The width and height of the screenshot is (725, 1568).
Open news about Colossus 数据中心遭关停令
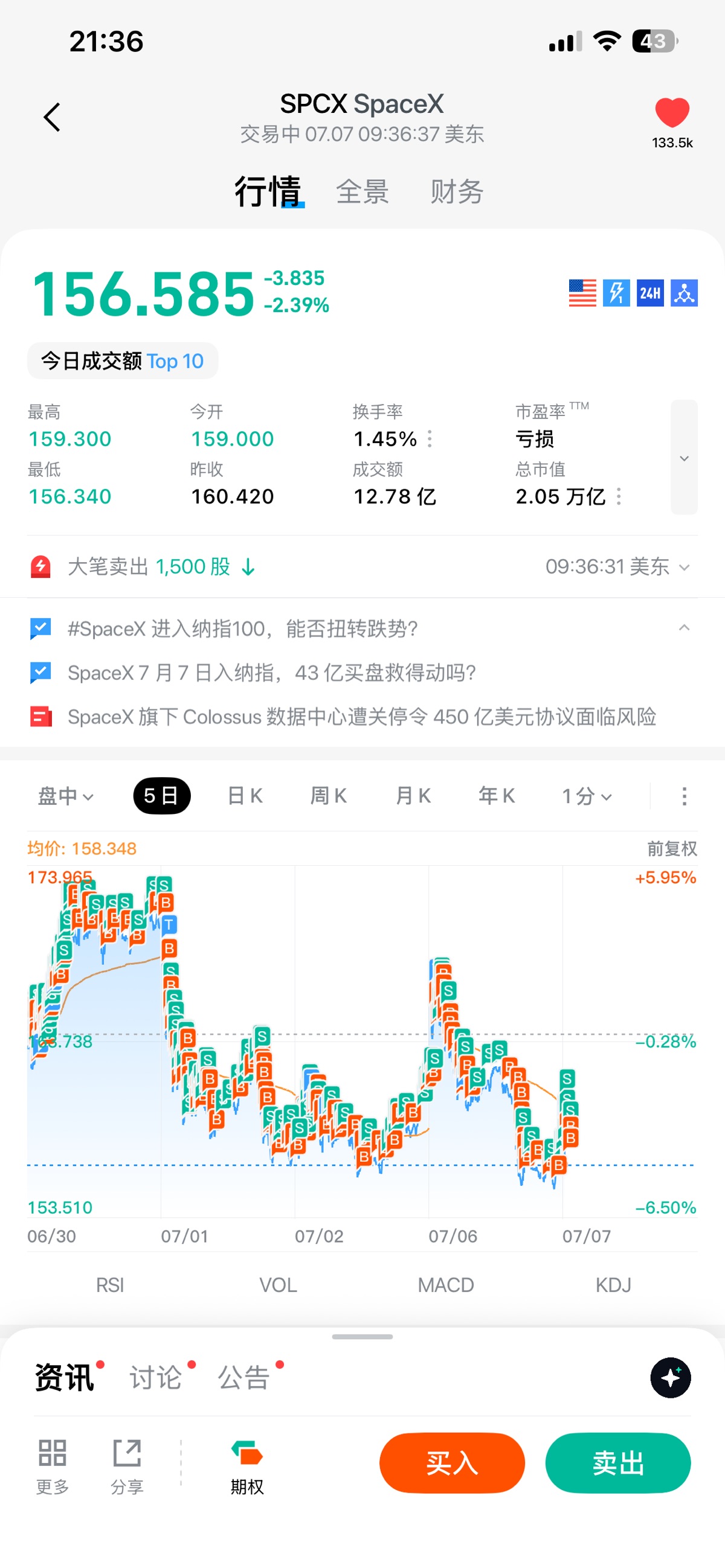[362, 717]
